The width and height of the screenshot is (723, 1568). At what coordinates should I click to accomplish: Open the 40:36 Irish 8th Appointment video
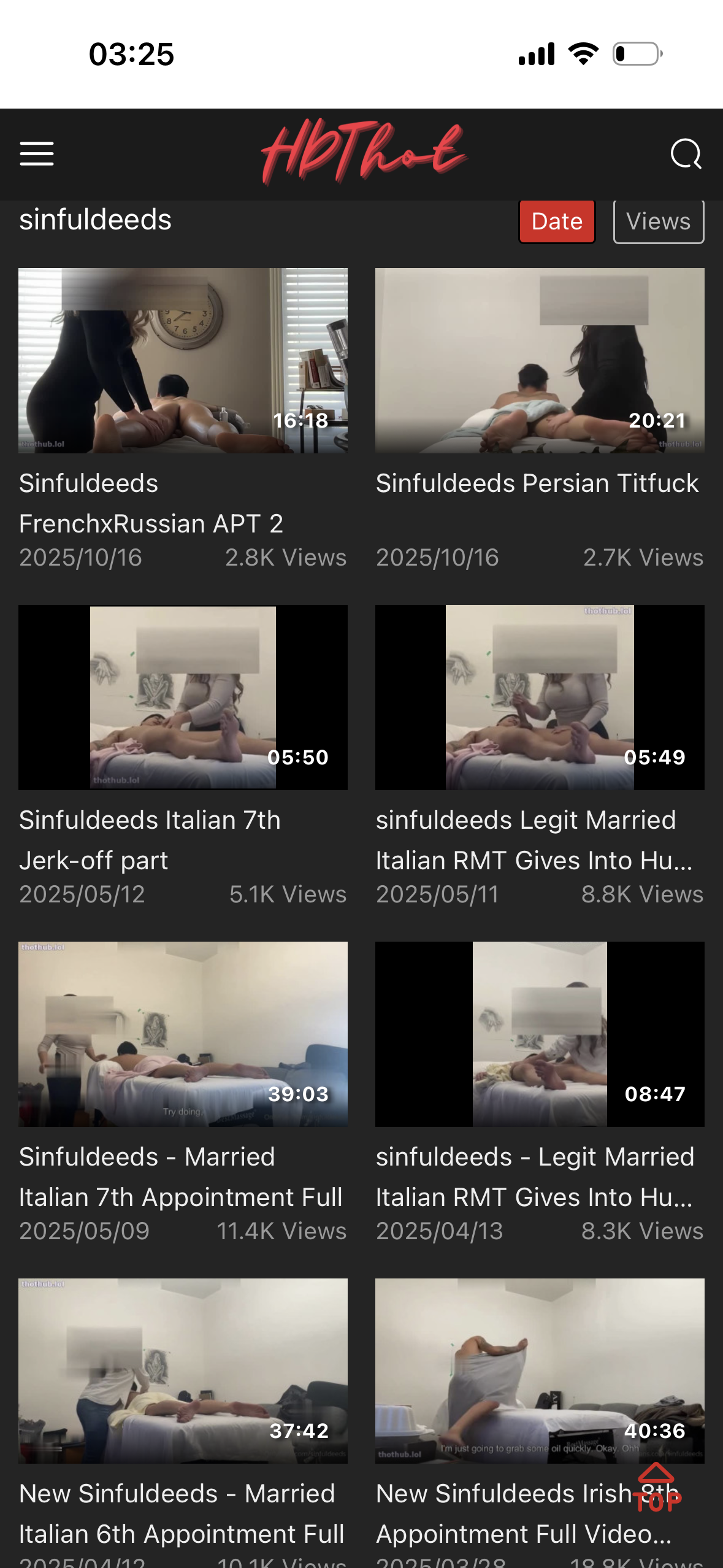click(x=540, y=1371)
